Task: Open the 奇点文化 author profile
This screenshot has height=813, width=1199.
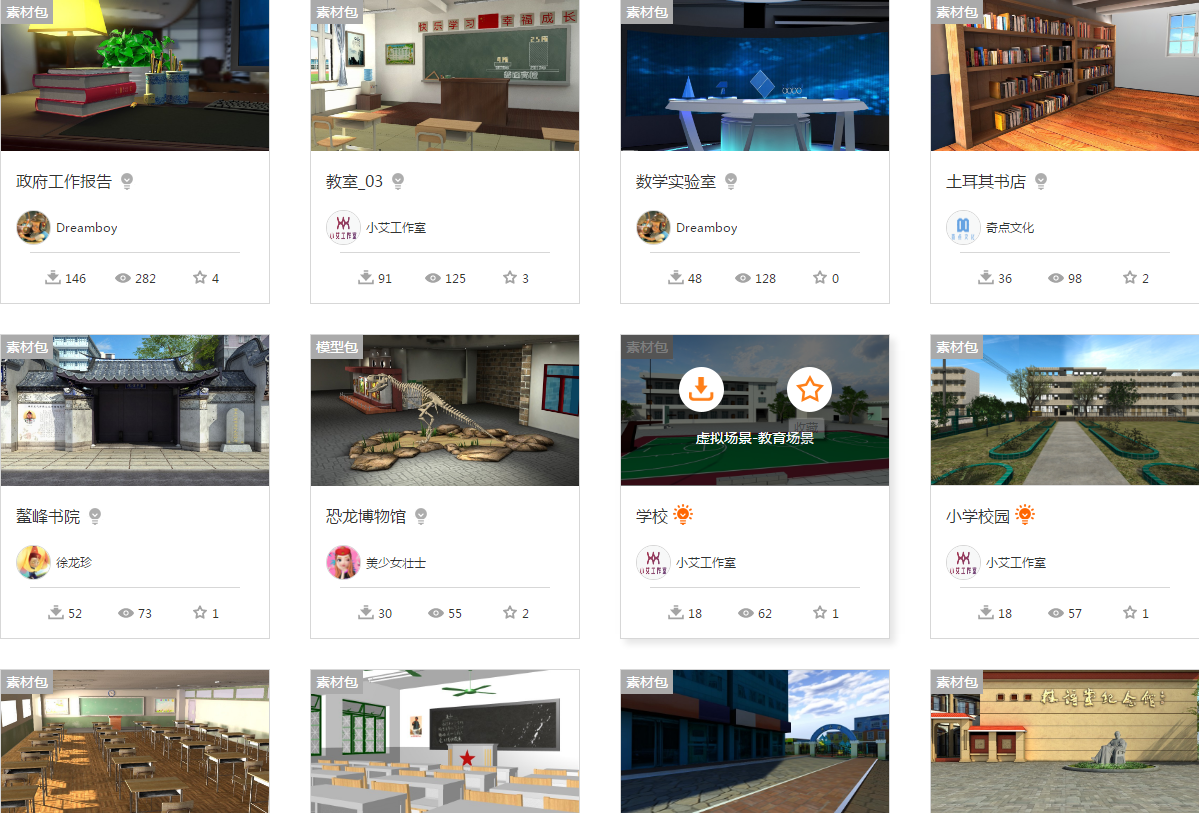Action: [1009, 228]
